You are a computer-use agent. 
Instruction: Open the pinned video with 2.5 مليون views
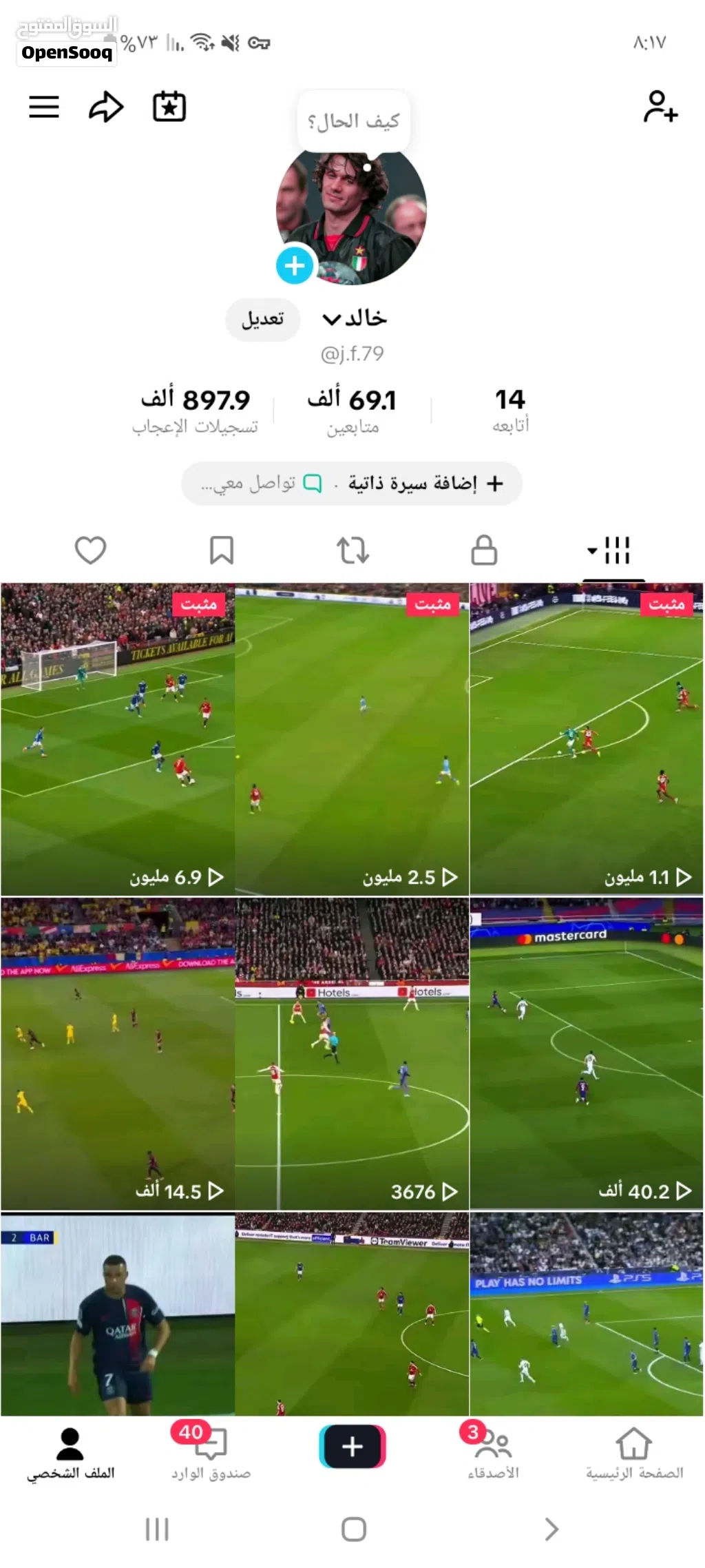(352, 739)
